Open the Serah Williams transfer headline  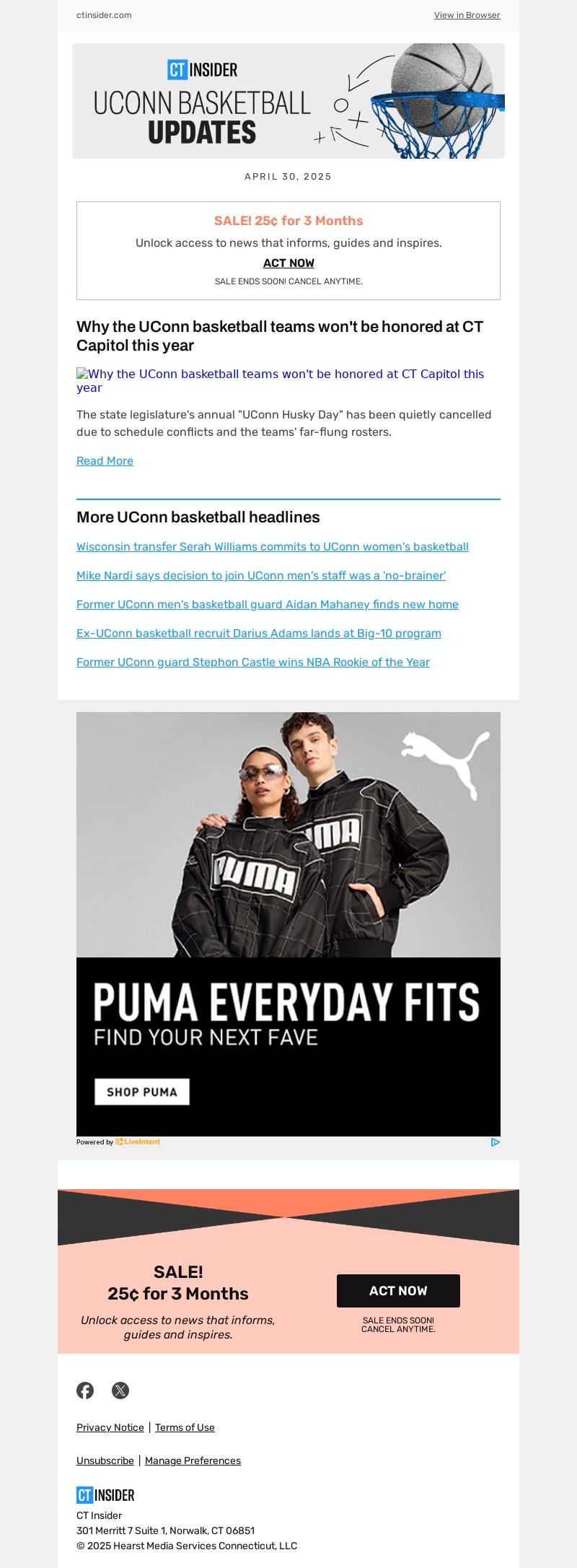[272, 547]
